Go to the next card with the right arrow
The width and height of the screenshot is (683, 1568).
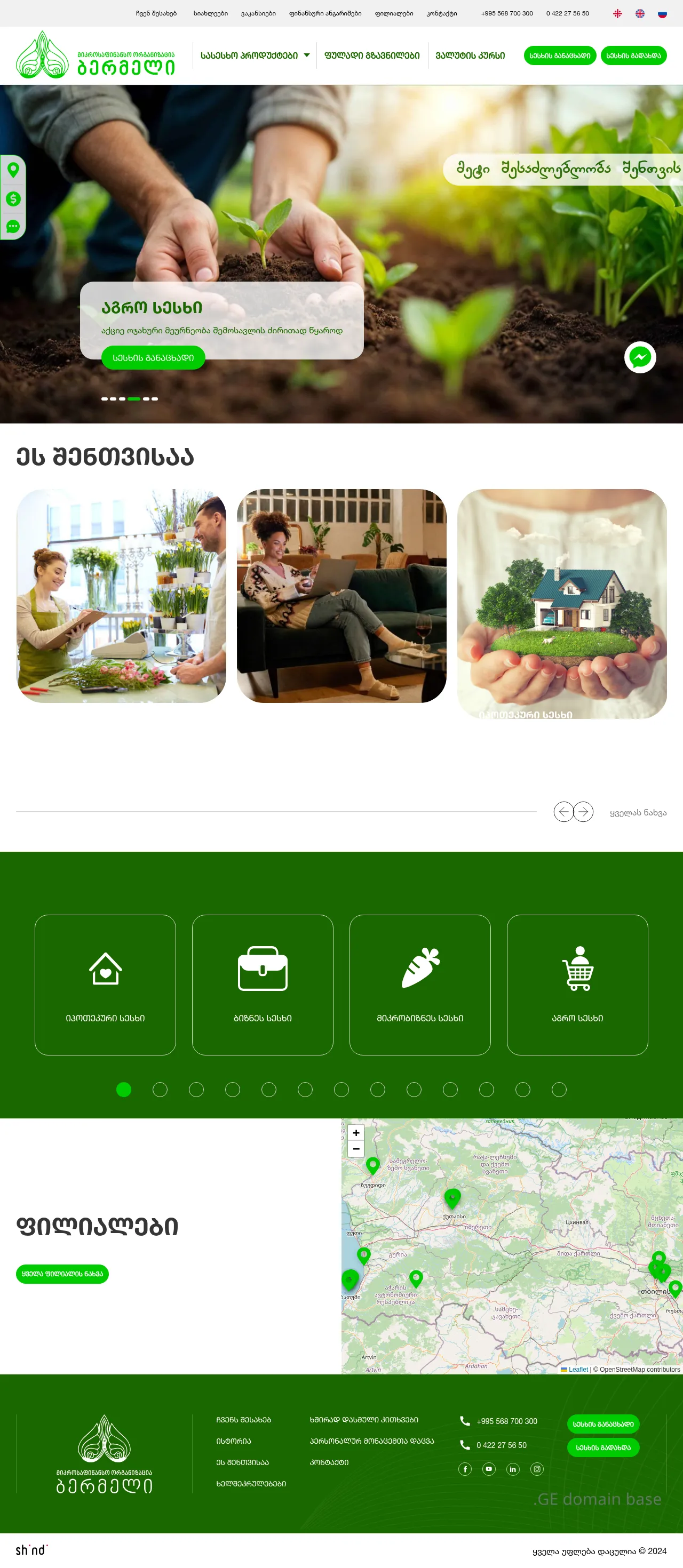coord(583,811)
